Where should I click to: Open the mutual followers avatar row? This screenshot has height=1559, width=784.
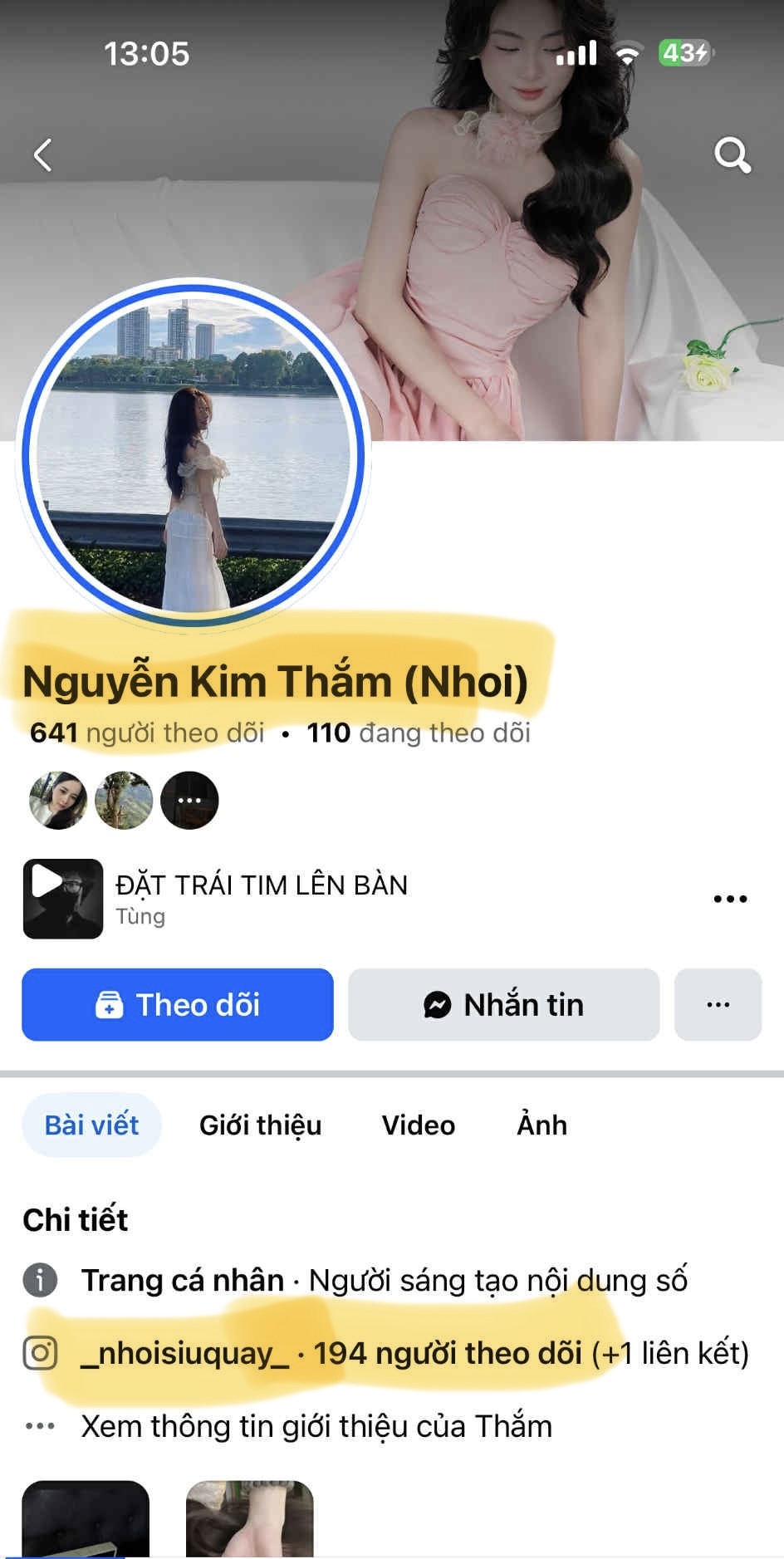click(124, 801)
